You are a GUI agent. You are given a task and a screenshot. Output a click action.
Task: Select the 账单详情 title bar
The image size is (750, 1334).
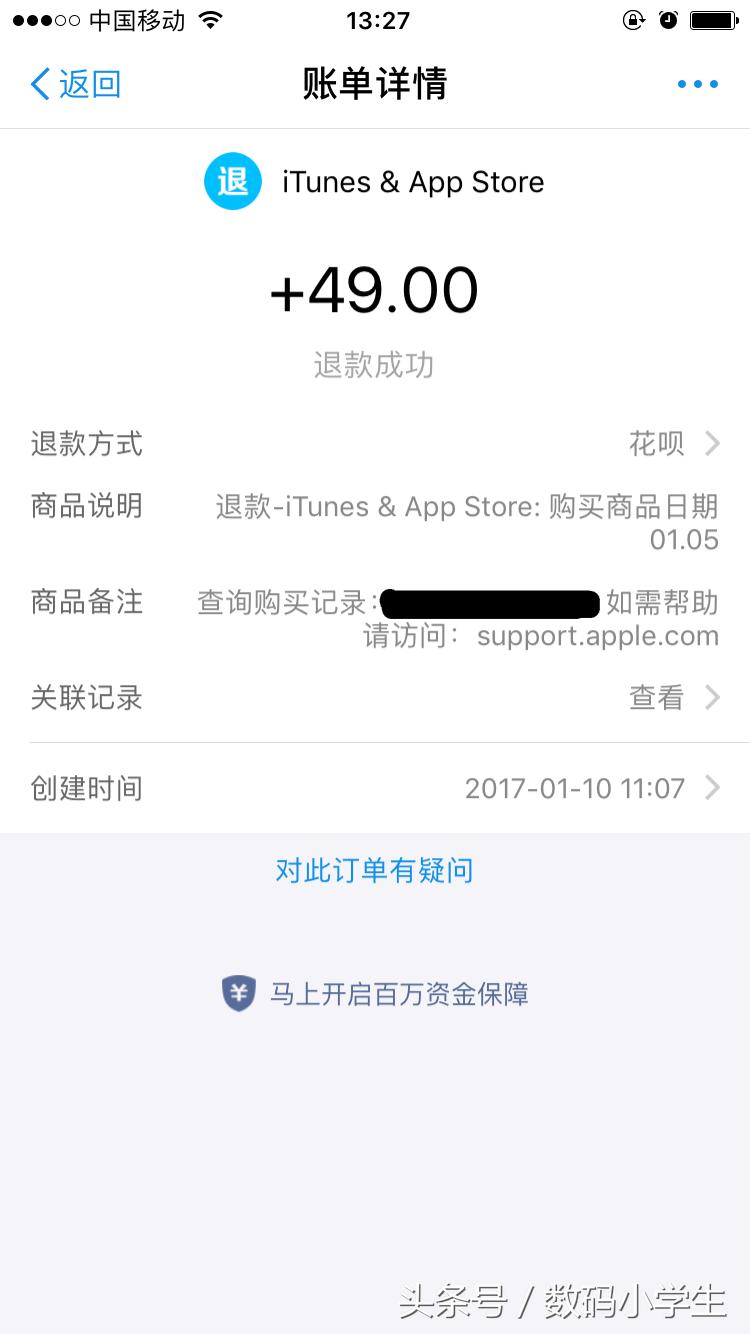374,84
